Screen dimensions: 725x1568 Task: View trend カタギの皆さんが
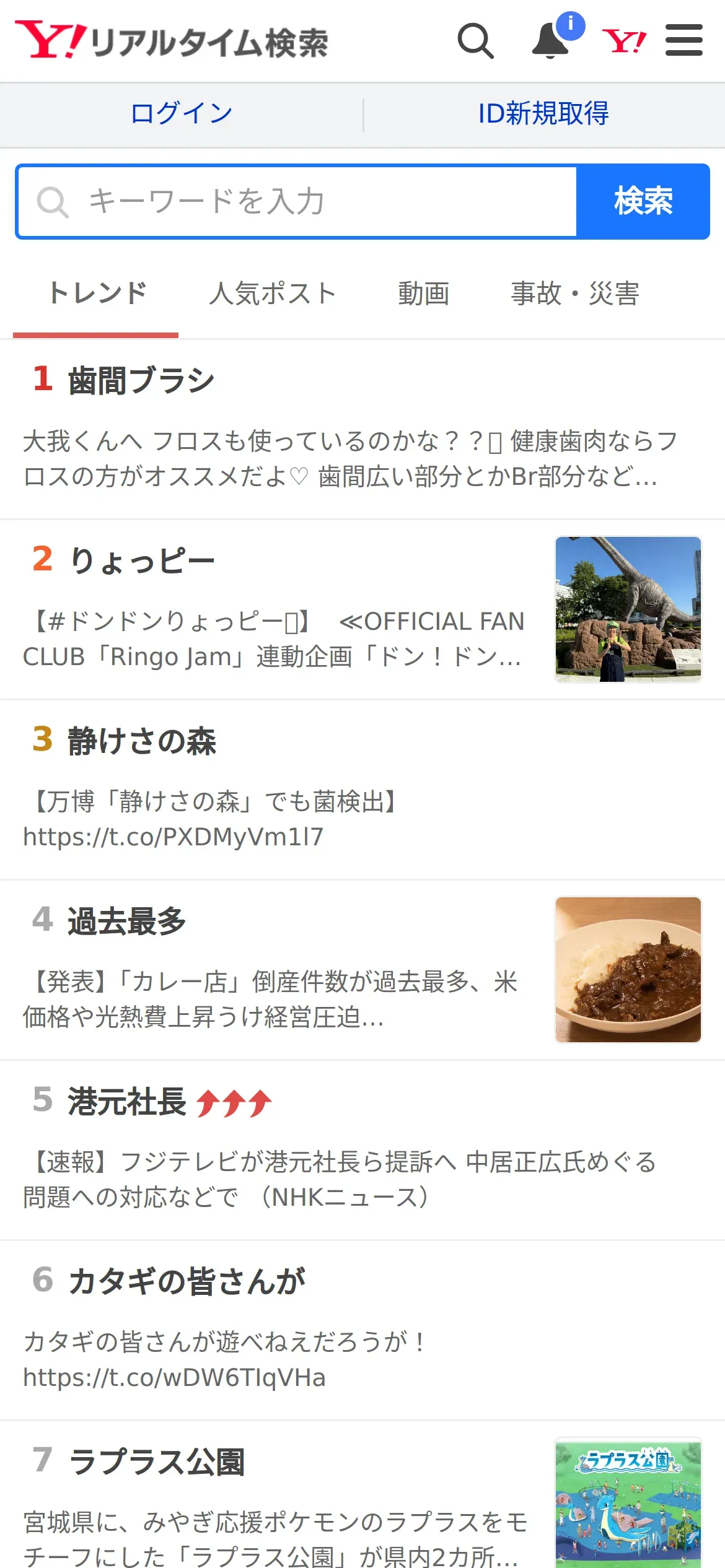click(x=186, y=1281)
